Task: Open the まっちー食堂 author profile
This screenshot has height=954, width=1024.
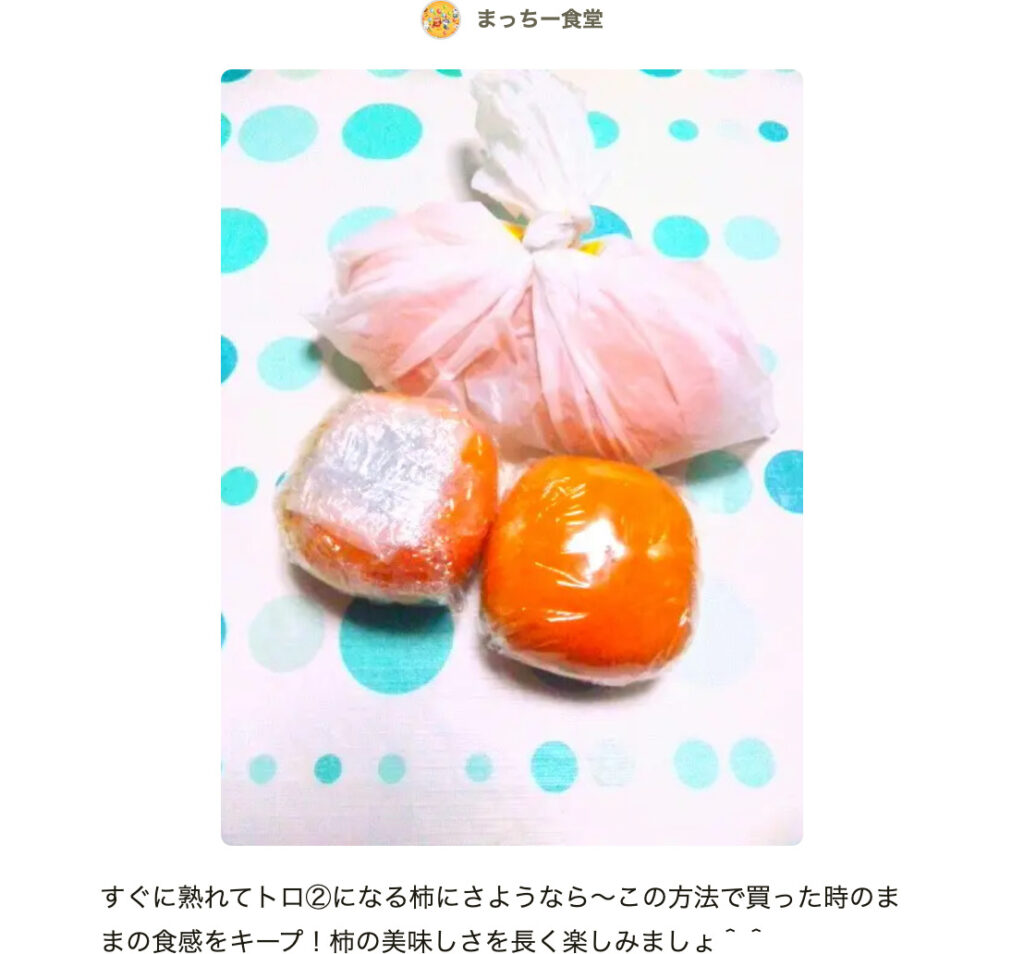Action: [x=538, y=20]
